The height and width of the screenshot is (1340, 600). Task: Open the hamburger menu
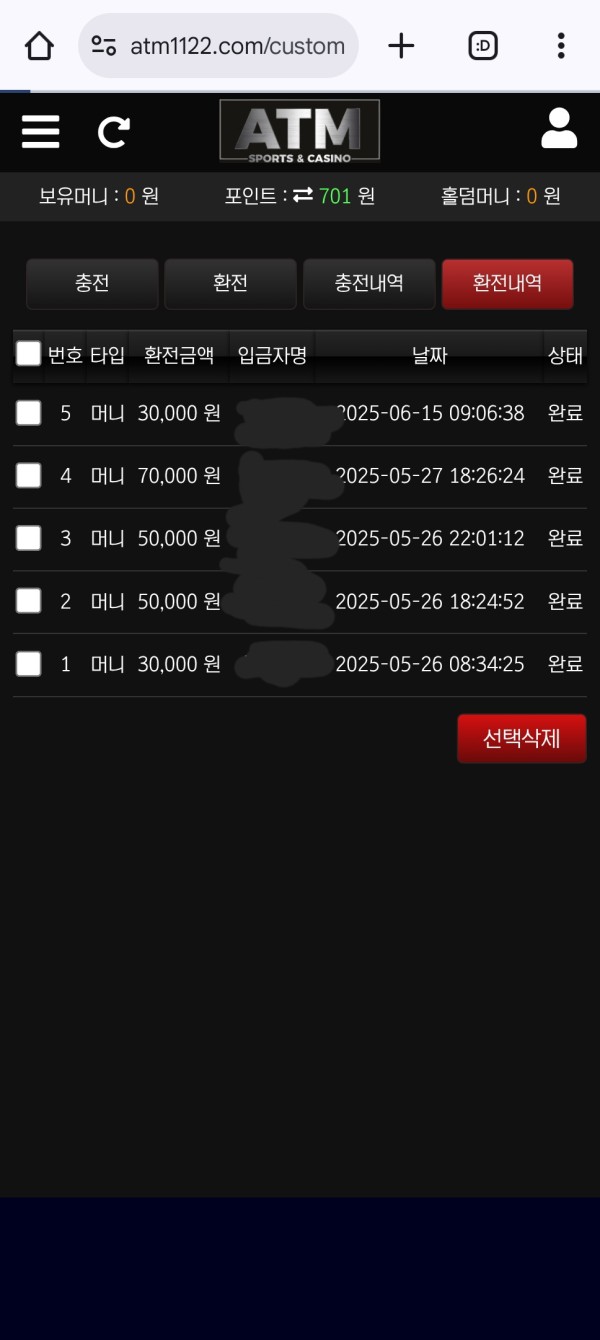tap(40, 131)
